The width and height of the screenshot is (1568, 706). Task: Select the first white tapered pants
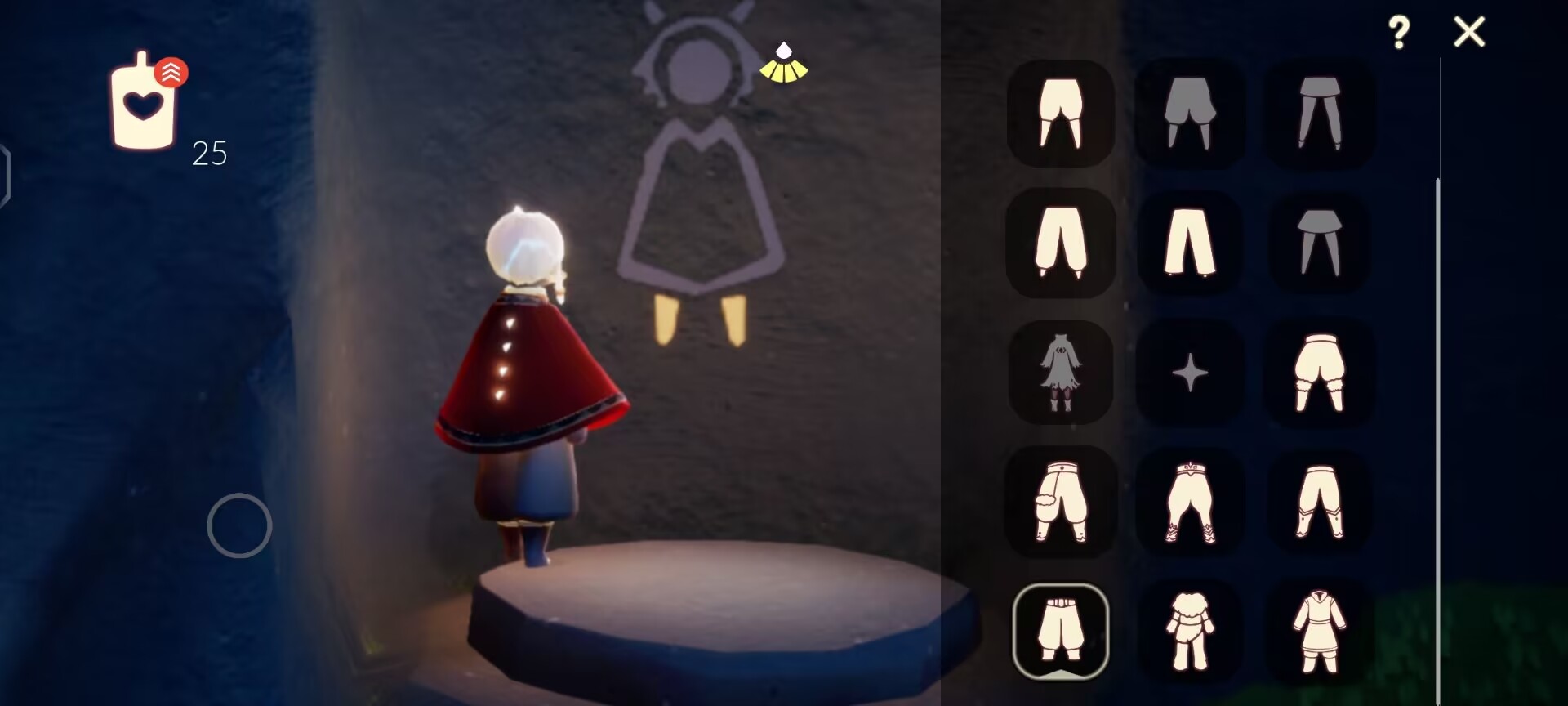[x=1060, y=114]
